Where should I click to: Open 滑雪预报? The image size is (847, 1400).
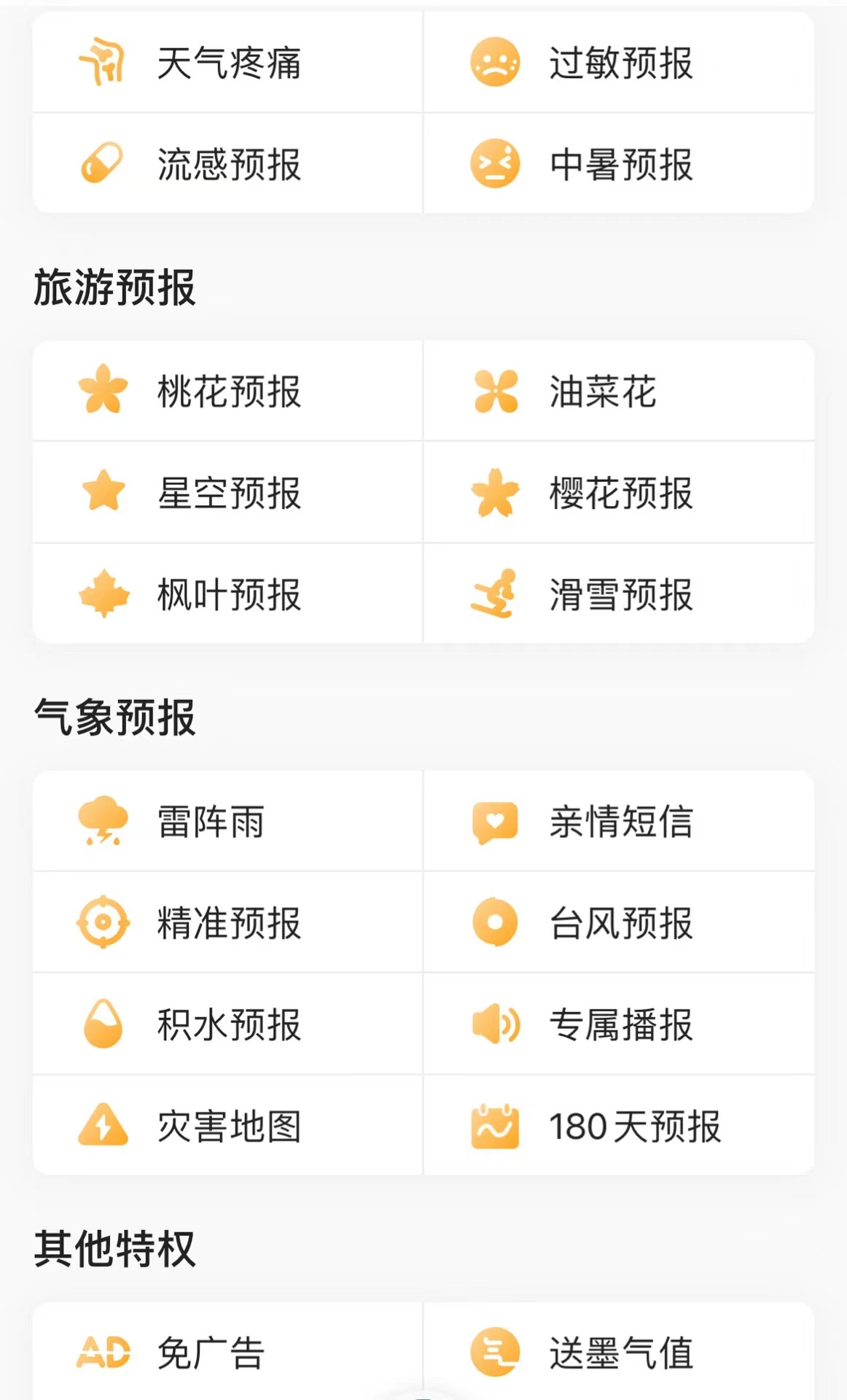pyautogui.click(x=619, y=594)
